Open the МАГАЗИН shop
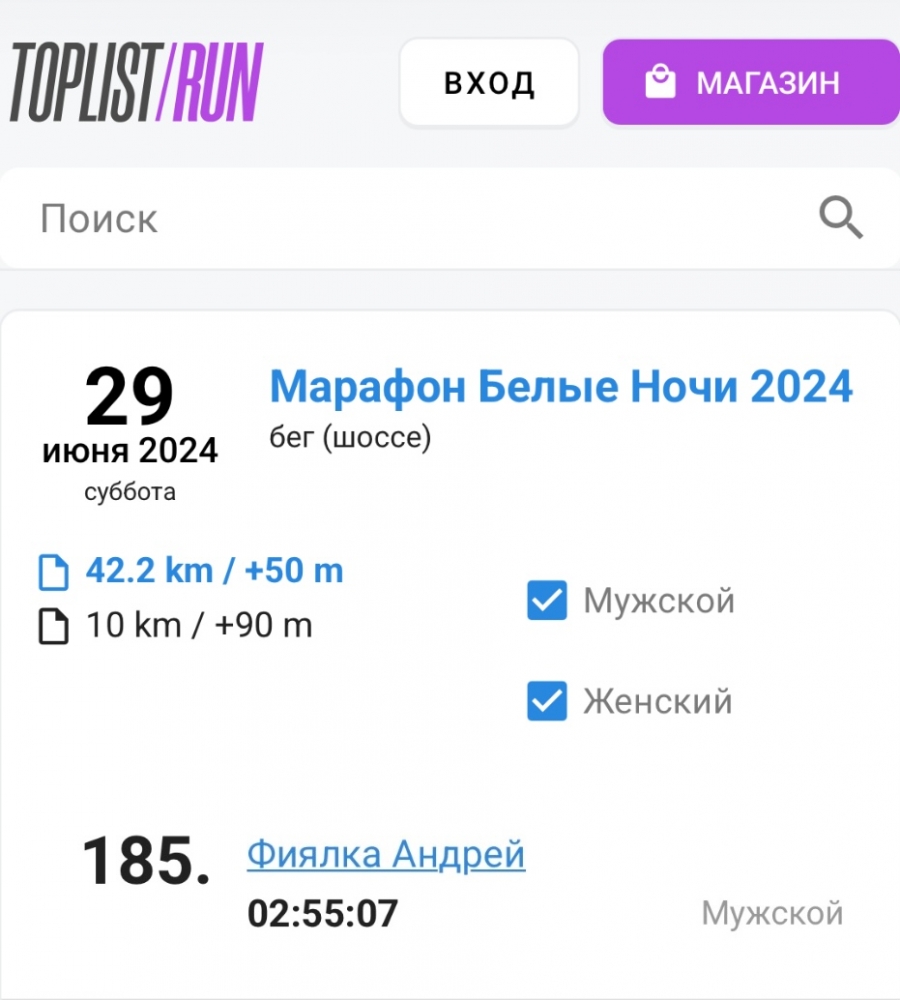This screenshot has height=1000, width=900. pyautogui.click(x=750, y=83)
